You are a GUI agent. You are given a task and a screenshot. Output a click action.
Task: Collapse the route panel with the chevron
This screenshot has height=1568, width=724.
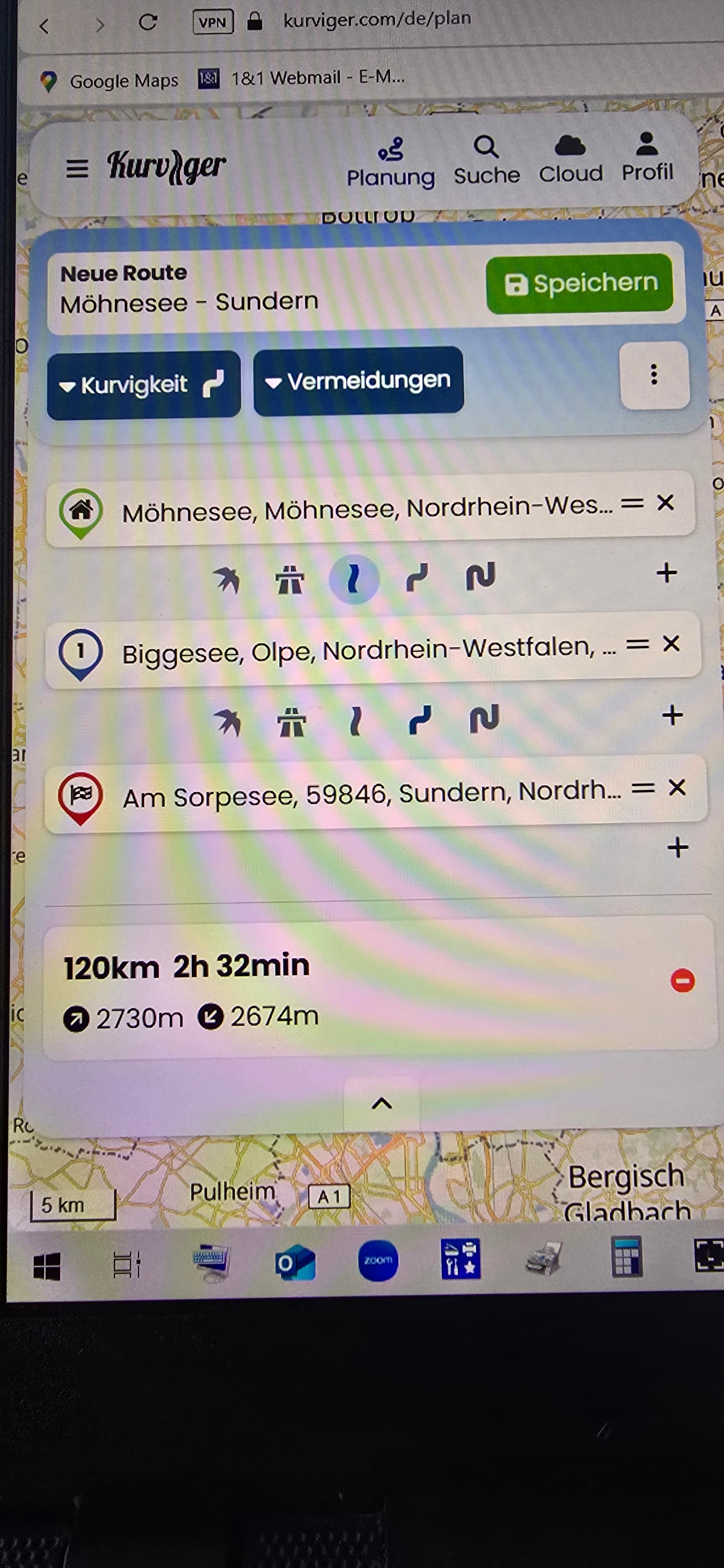coord(382,1103)
